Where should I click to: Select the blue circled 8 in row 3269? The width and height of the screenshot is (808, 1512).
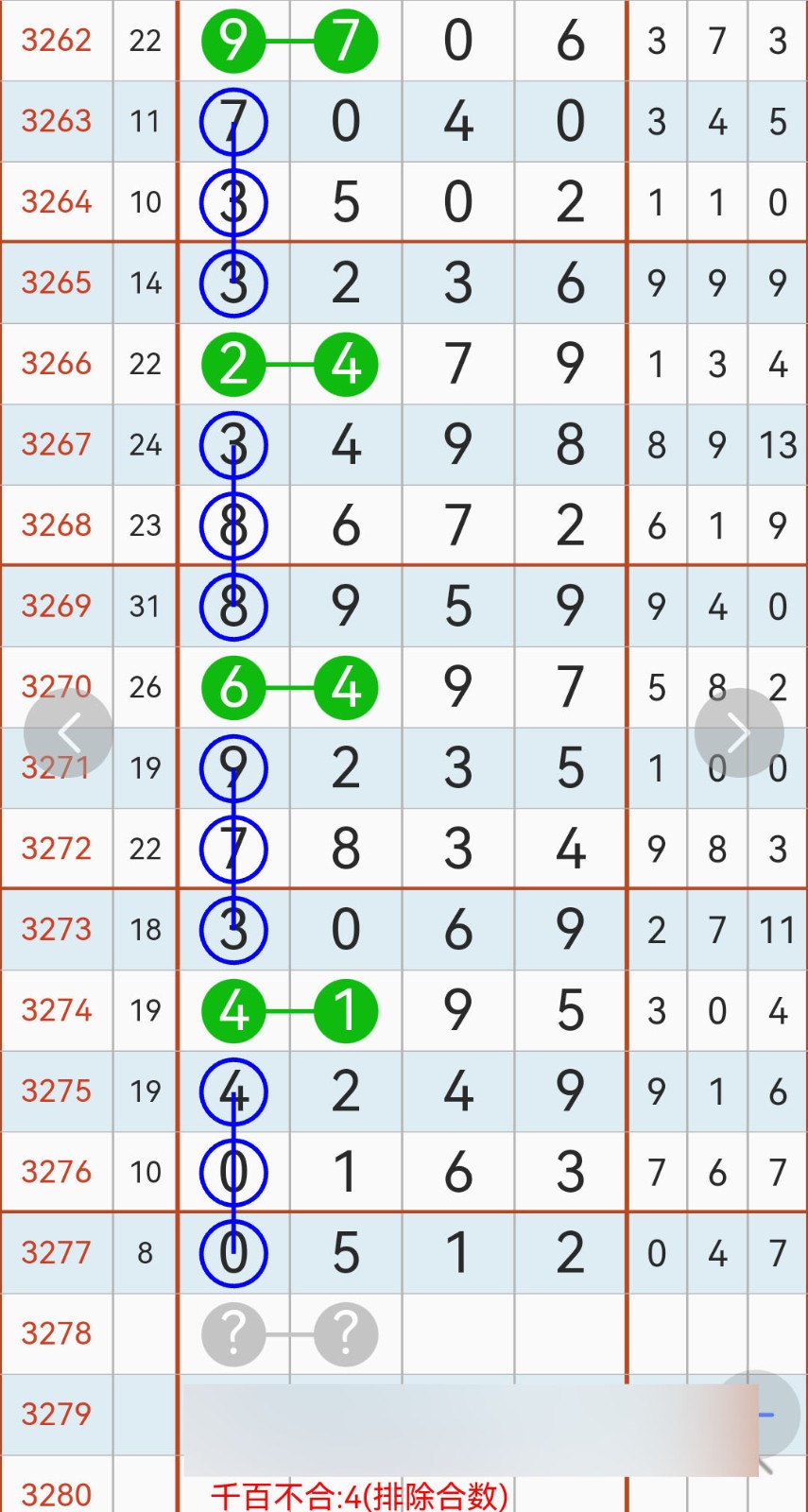[x=234, y=606]
